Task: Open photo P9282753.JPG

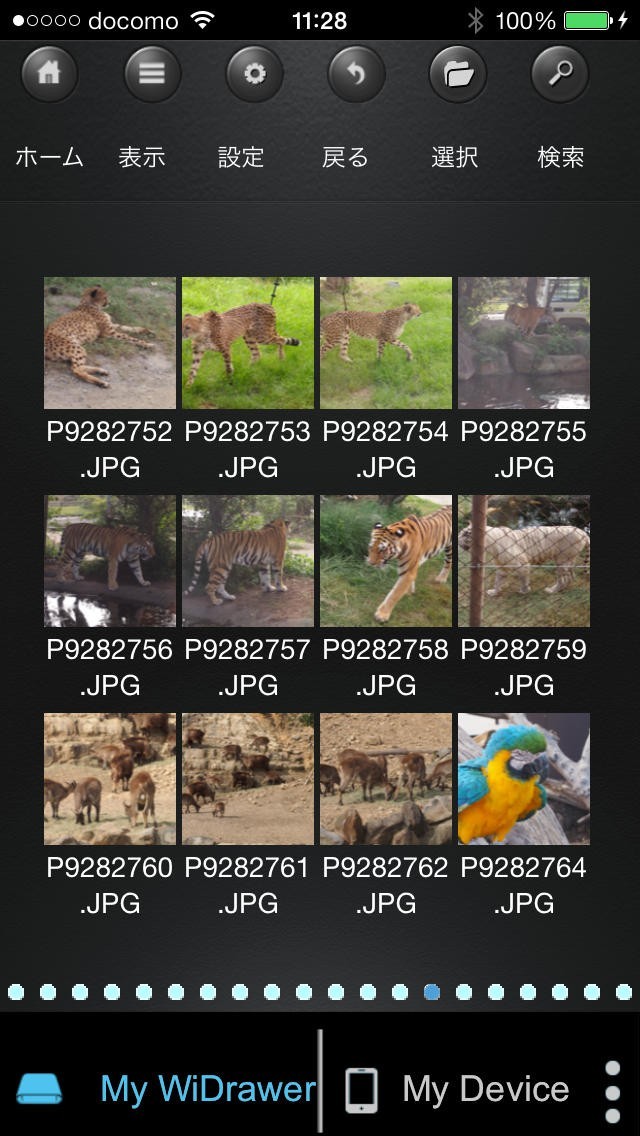Action: 248,343
